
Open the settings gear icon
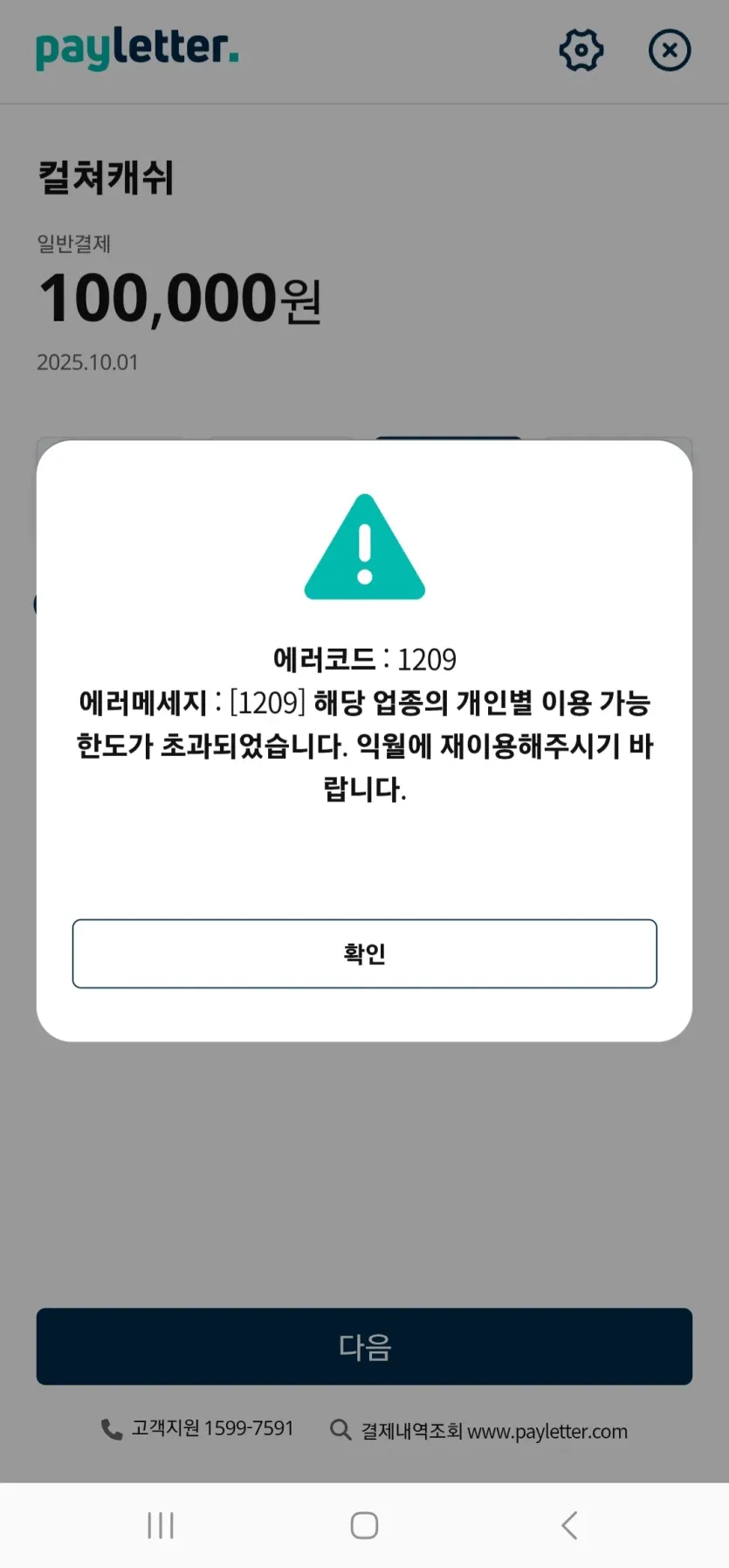tap(581, 50)
